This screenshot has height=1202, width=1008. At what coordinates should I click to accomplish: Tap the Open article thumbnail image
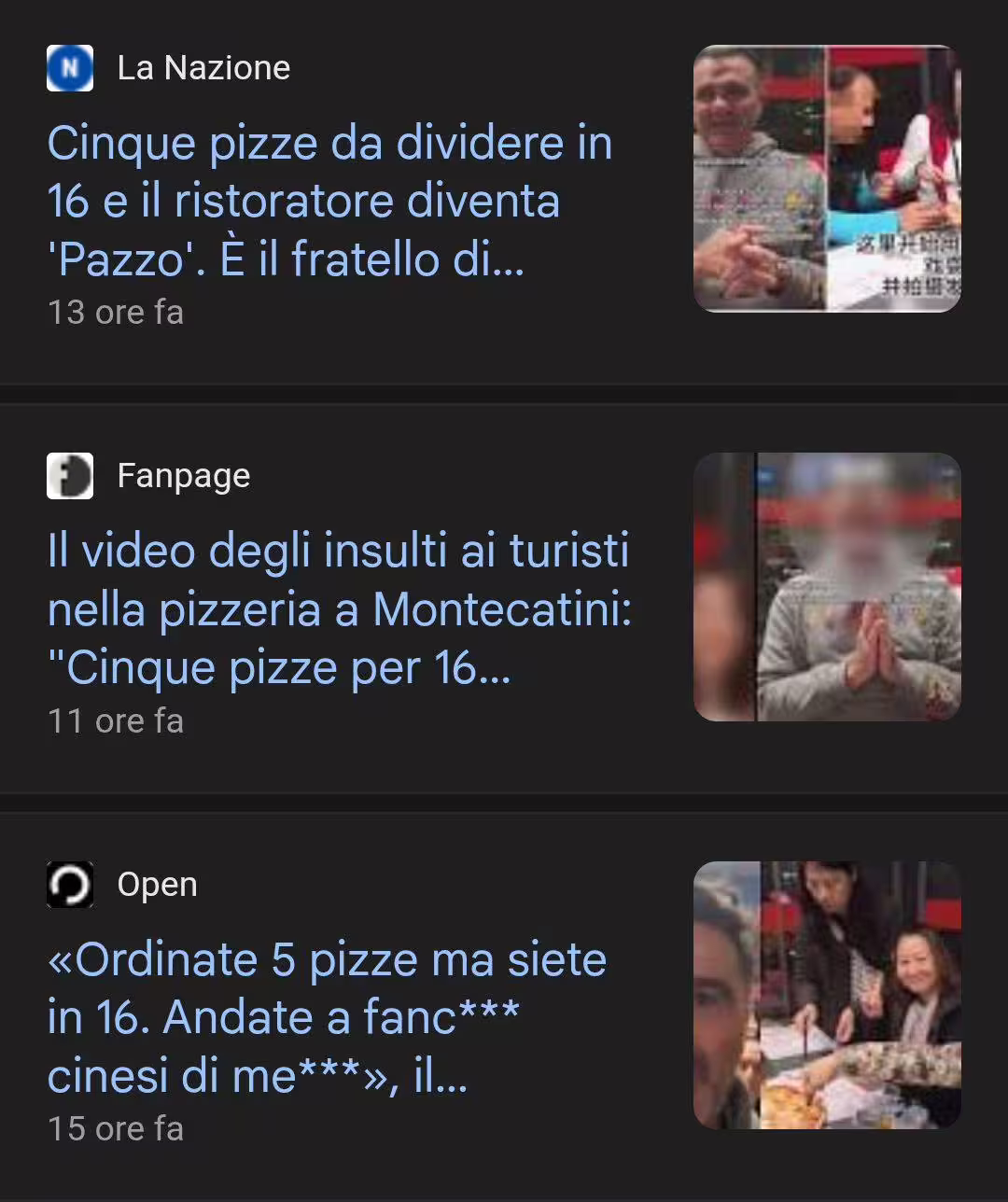coord(827,995)
